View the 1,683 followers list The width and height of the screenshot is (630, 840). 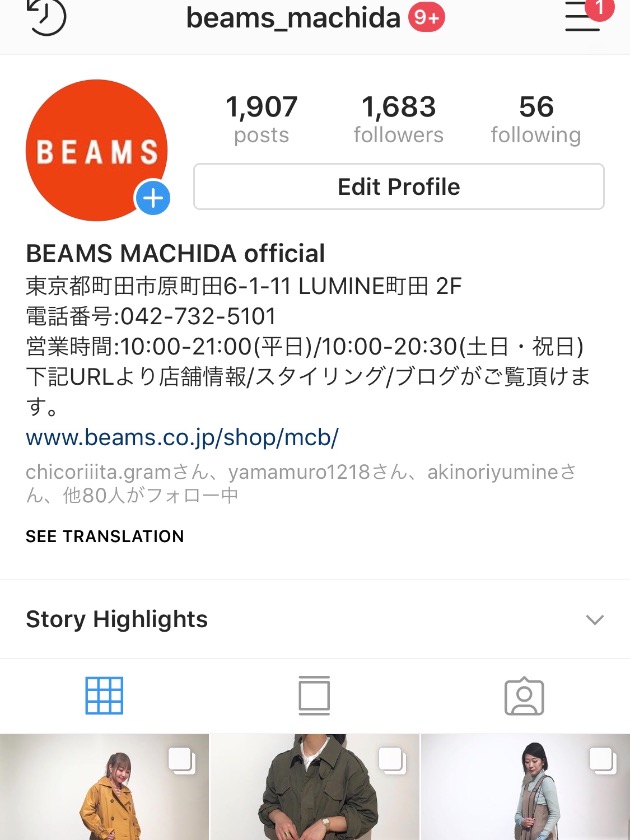coord(398,119)
